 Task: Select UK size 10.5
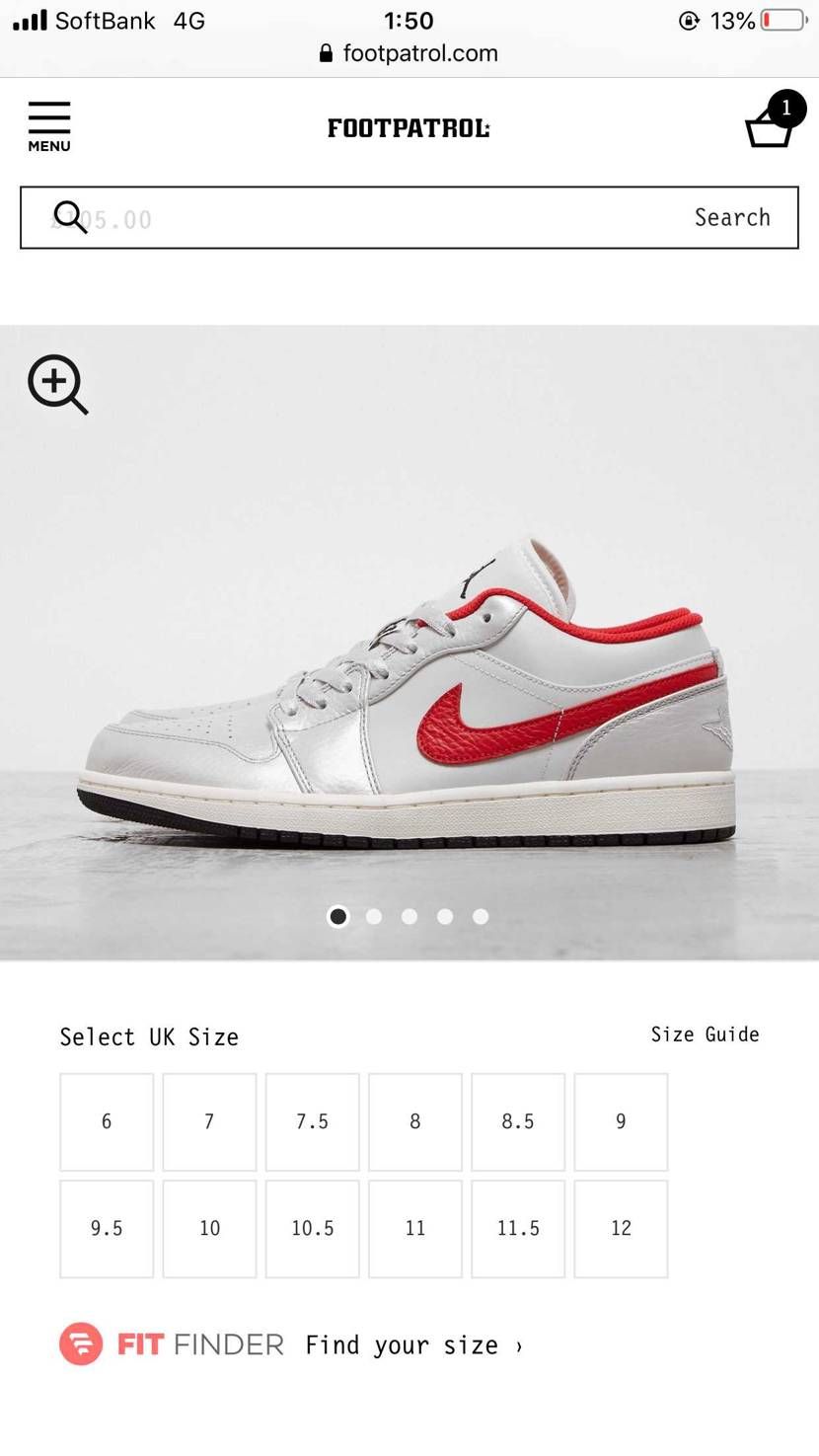pos(312,1229)
